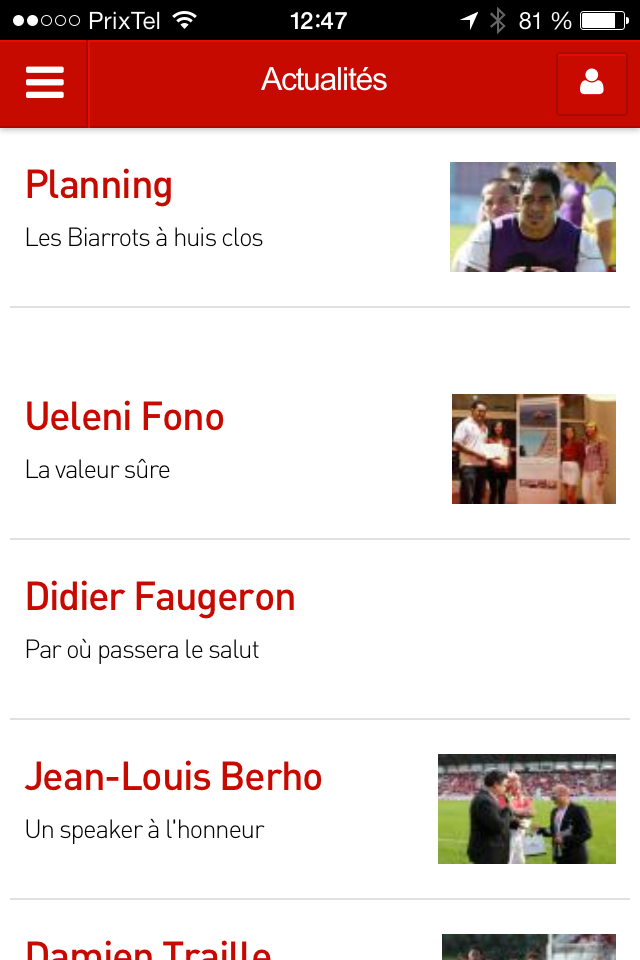View the Jean-Louis Berho article
The image size is (640, 960).
[x=174, y=778]
